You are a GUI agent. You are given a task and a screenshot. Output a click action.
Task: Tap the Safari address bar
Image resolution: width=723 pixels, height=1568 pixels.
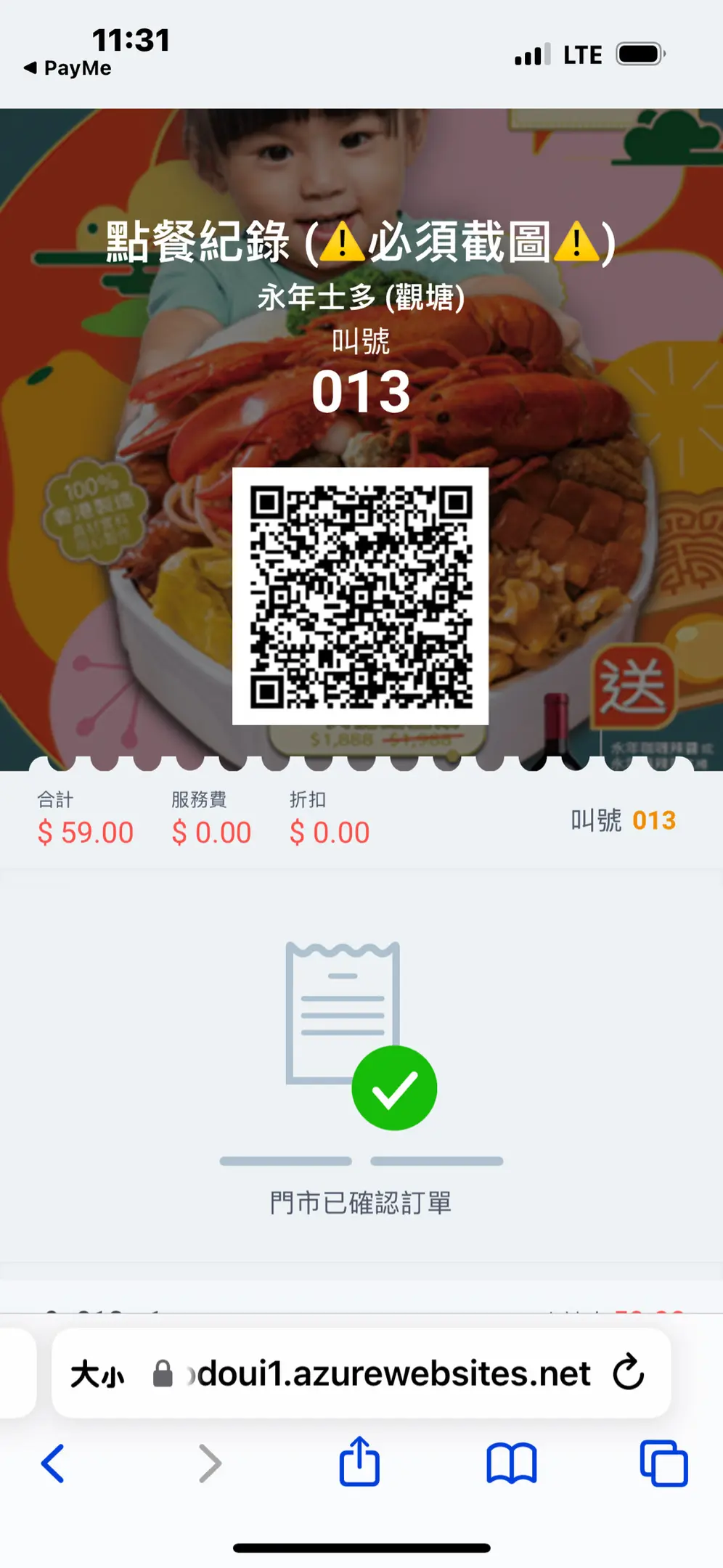pyautogui.click(x=392, y=1373)
